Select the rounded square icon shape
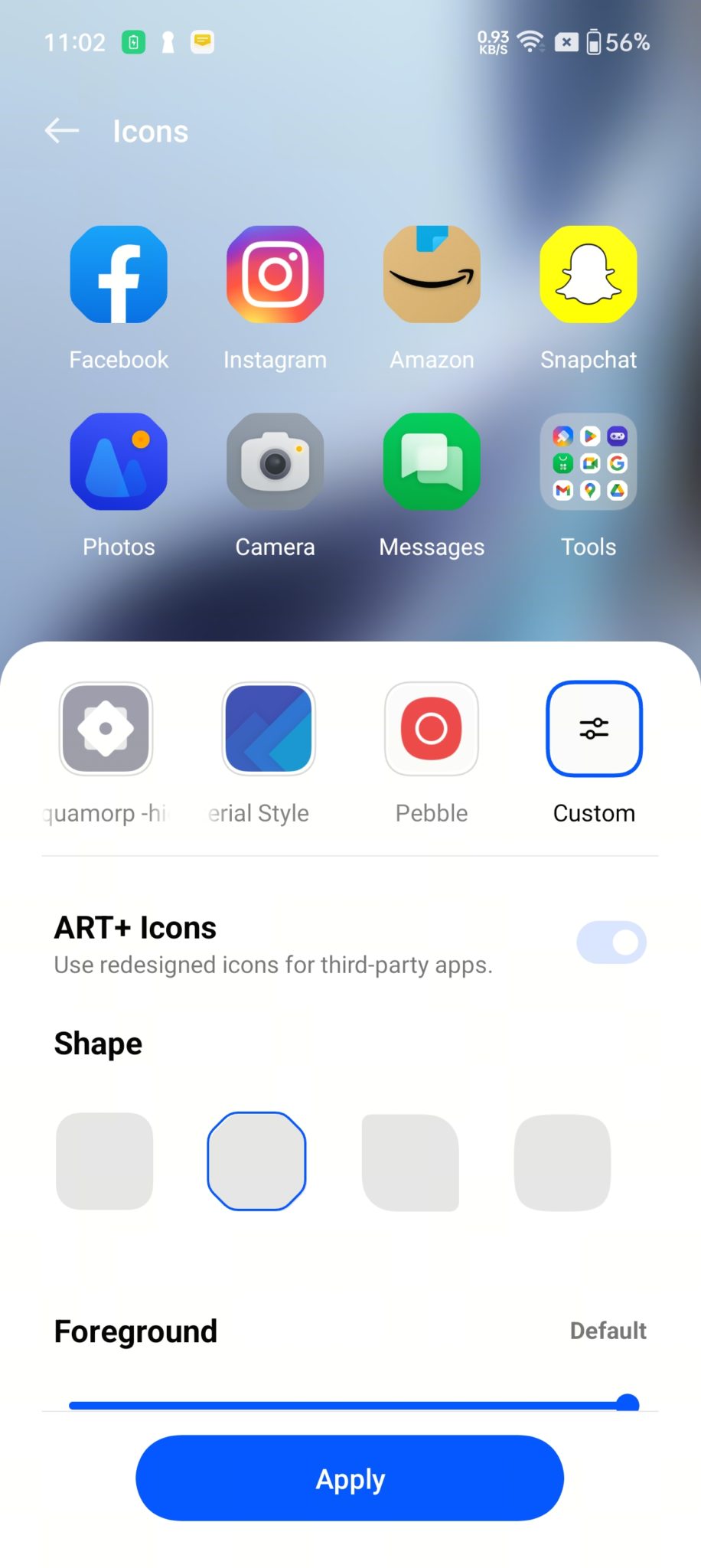Screen dimensions: 701x1568 105,1161
